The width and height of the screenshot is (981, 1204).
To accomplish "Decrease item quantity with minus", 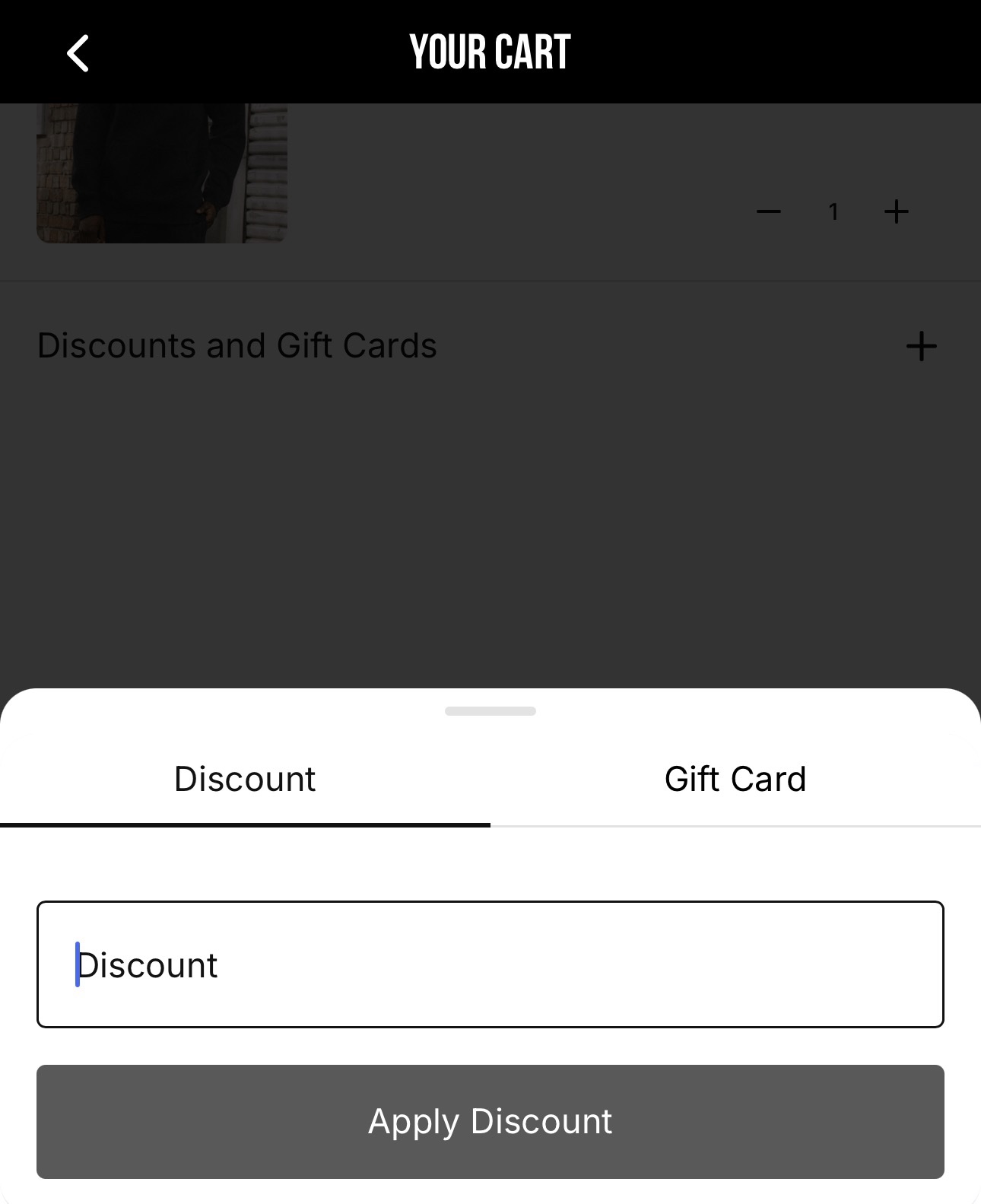I will [x=769, y=211].
